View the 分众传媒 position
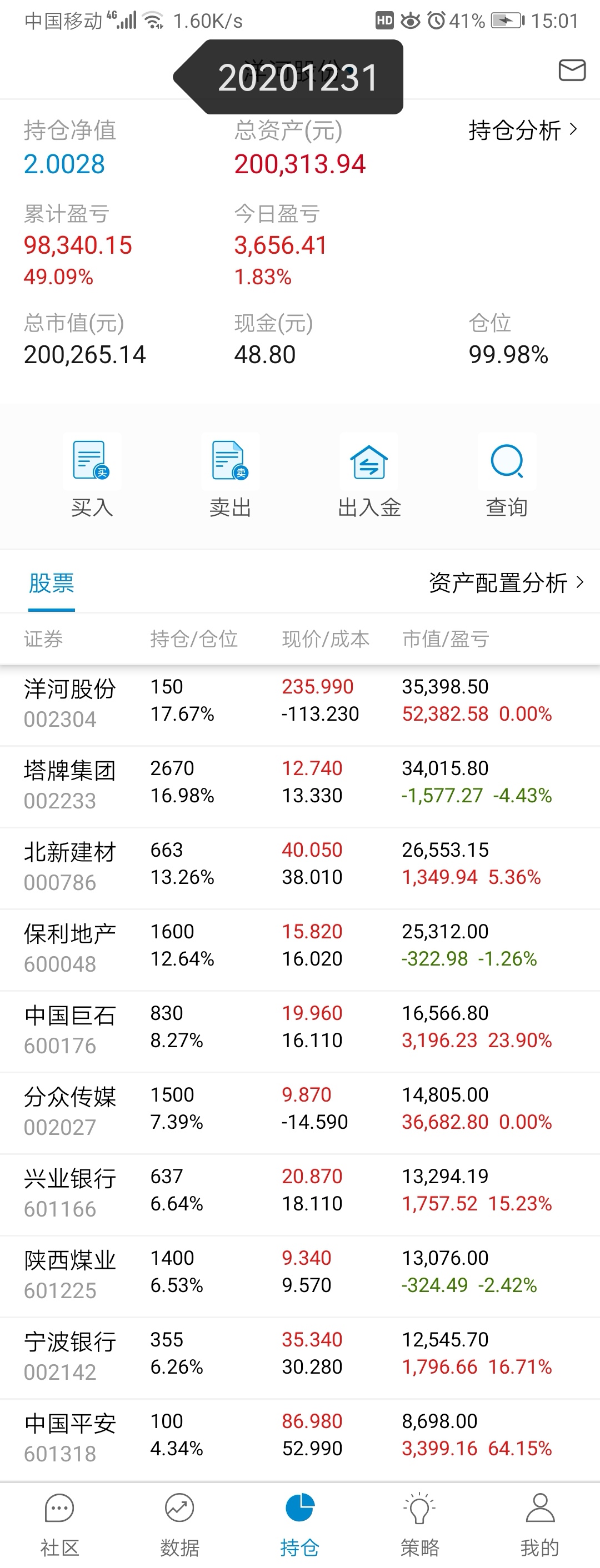600x1568 pixels. coord(299,1112)
